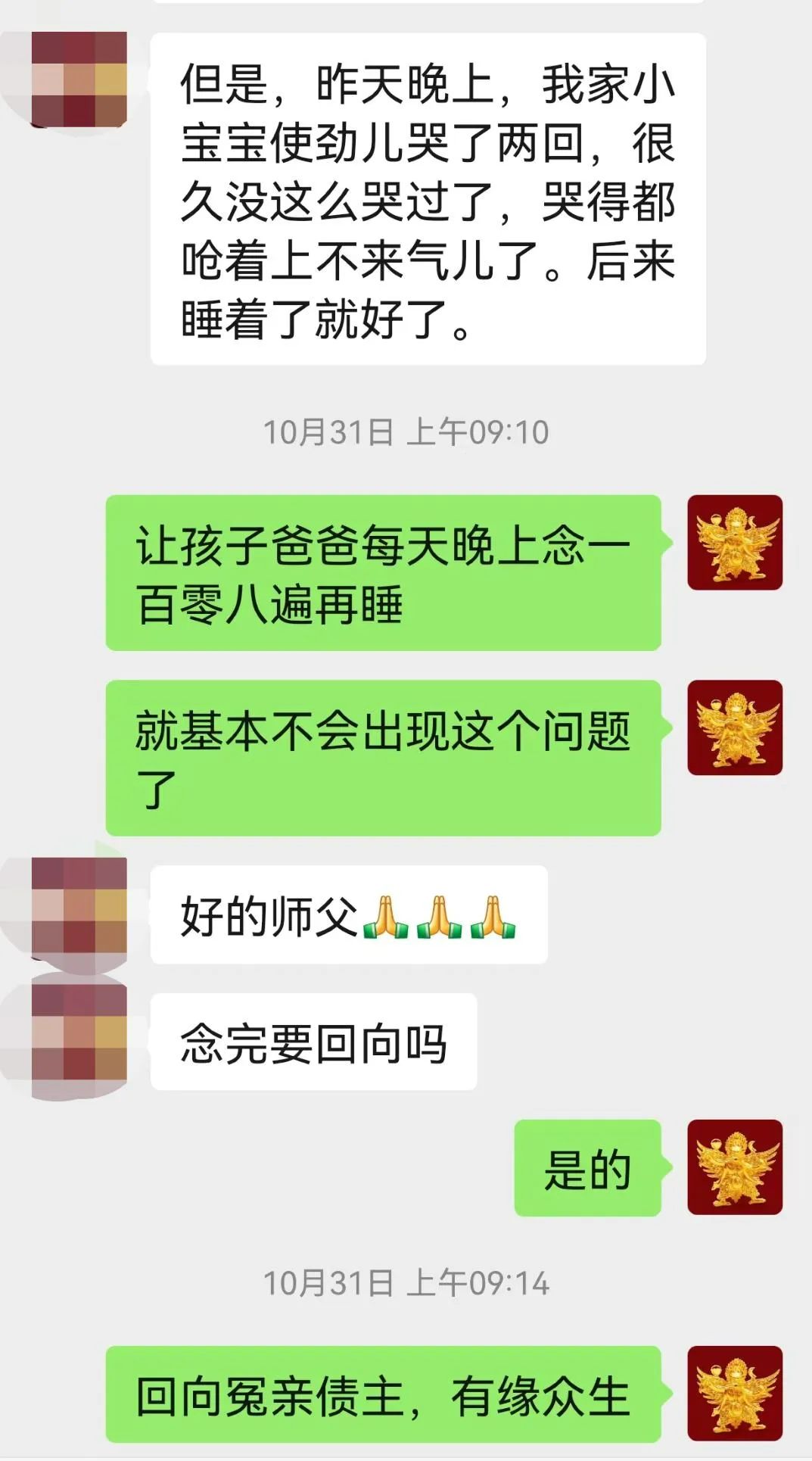Open sender's avatar beside "是的" message
This screenshot has width=812, height=1461.
(x=734, y=1167)
